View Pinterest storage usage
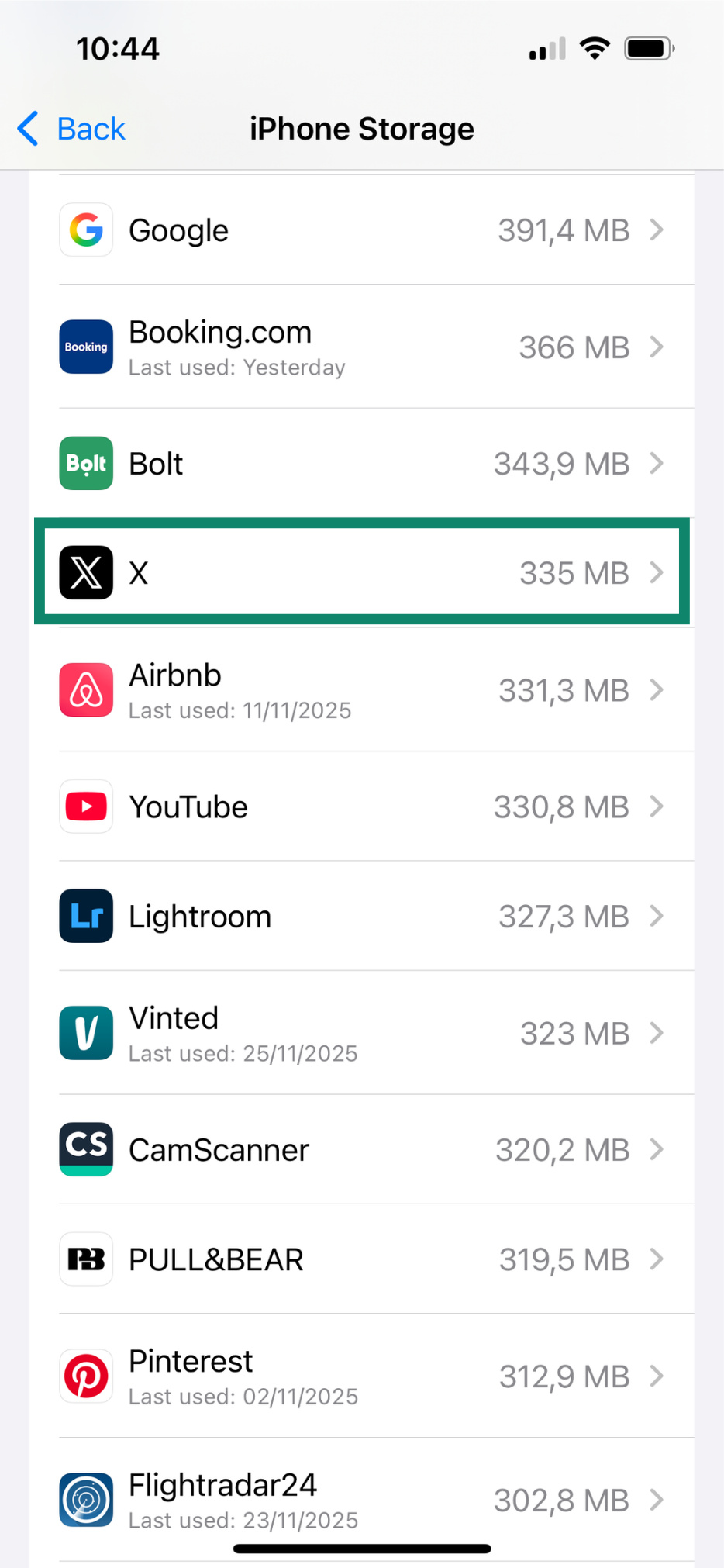 pyautogui.click(x=362, y=1376)
